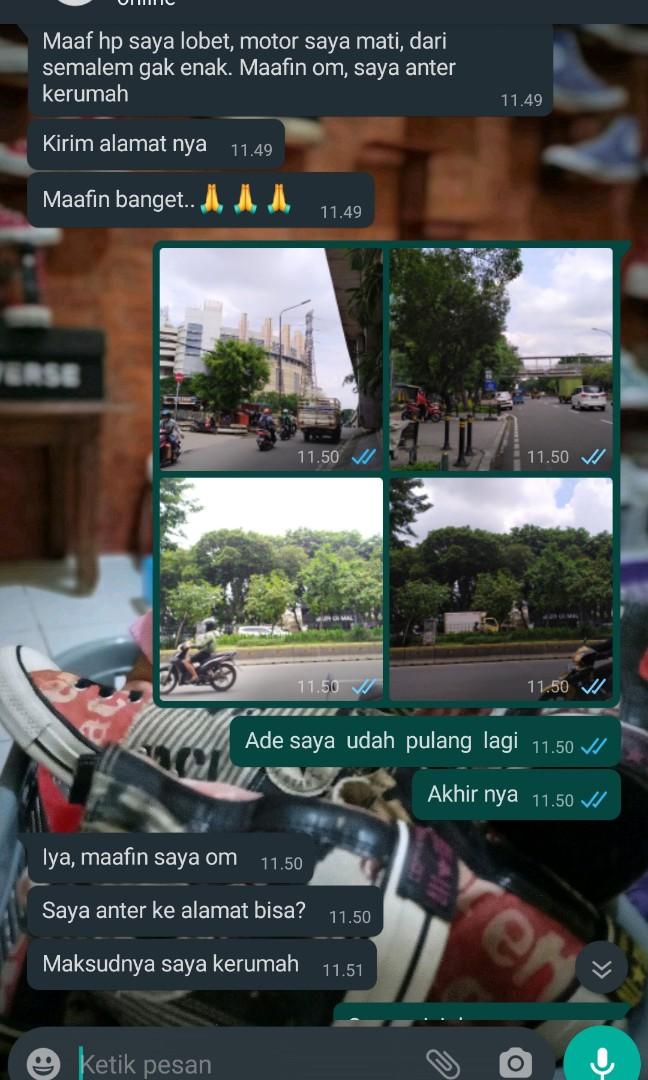Screen dimensions: 648x1080
Task: Open the sent photo with the white car
Action: (501, 359)
